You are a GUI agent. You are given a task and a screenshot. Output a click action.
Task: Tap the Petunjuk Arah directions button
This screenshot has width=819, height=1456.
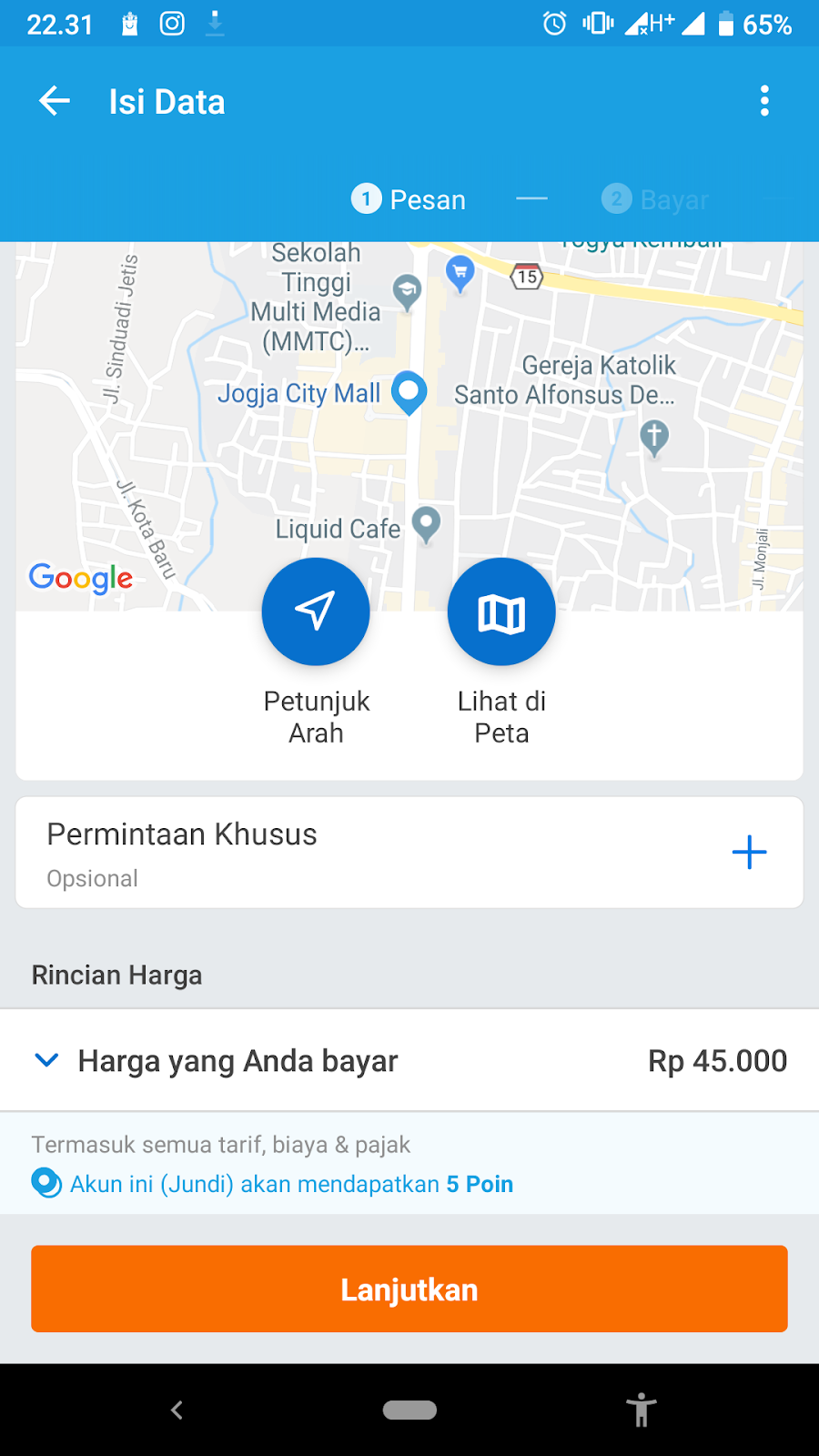pos(316,612)
